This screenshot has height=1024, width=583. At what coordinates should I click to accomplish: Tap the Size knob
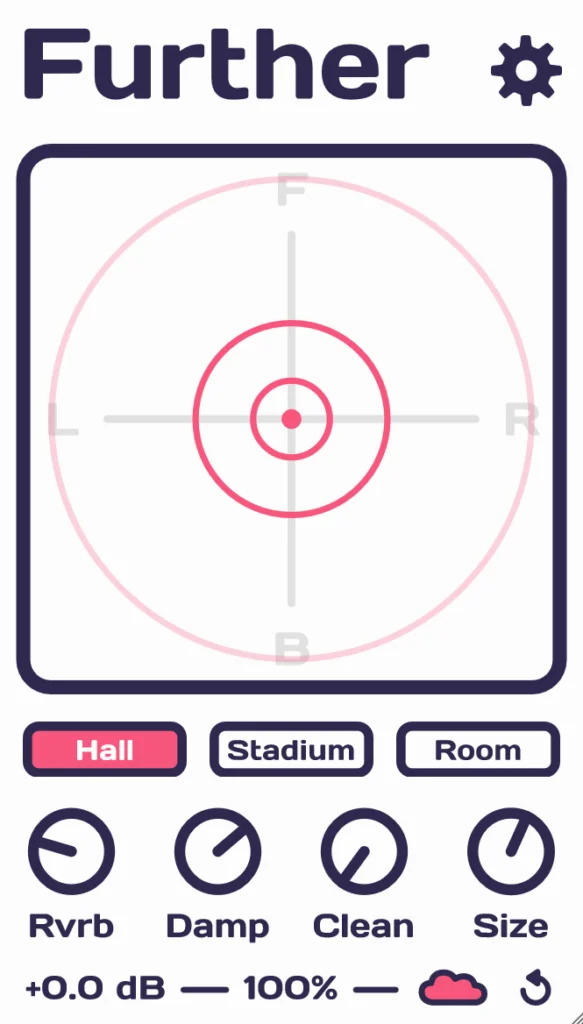[511, 851]
